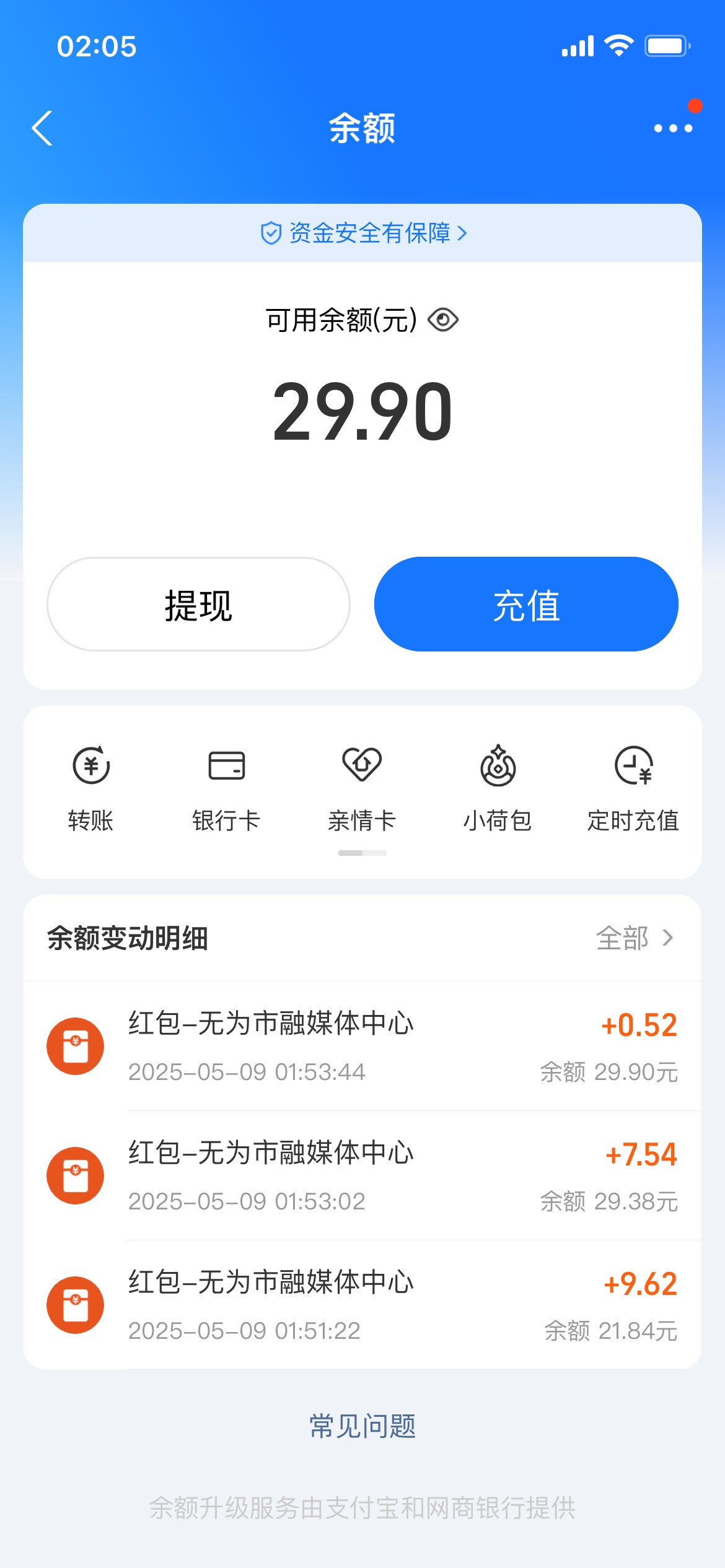This screenshot has width=725, height=1568.
Task: Open the three-dot more options menu
Action: pos(673,128)
